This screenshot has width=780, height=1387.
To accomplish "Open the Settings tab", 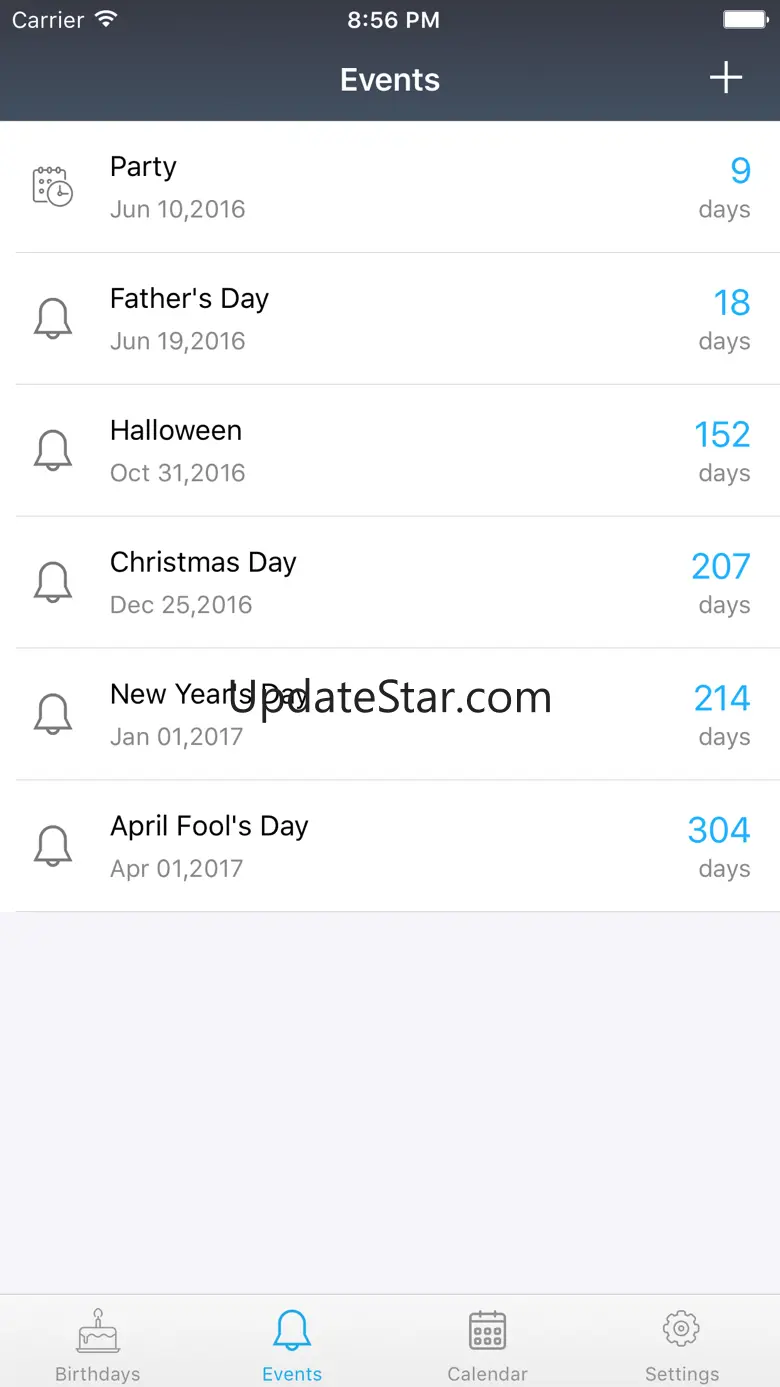I will [x=681, y=1343].
